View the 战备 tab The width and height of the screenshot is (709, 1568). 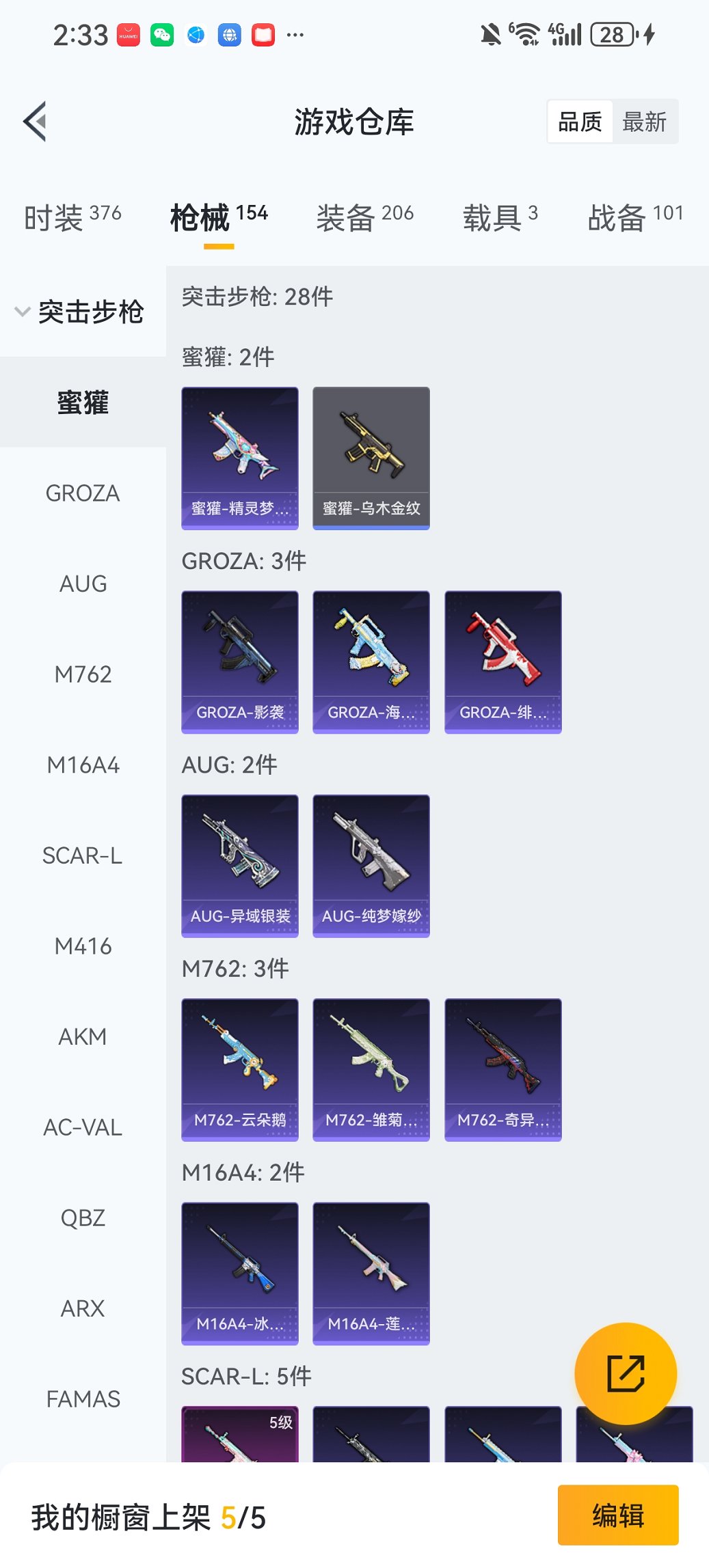(x=635, y=217)
